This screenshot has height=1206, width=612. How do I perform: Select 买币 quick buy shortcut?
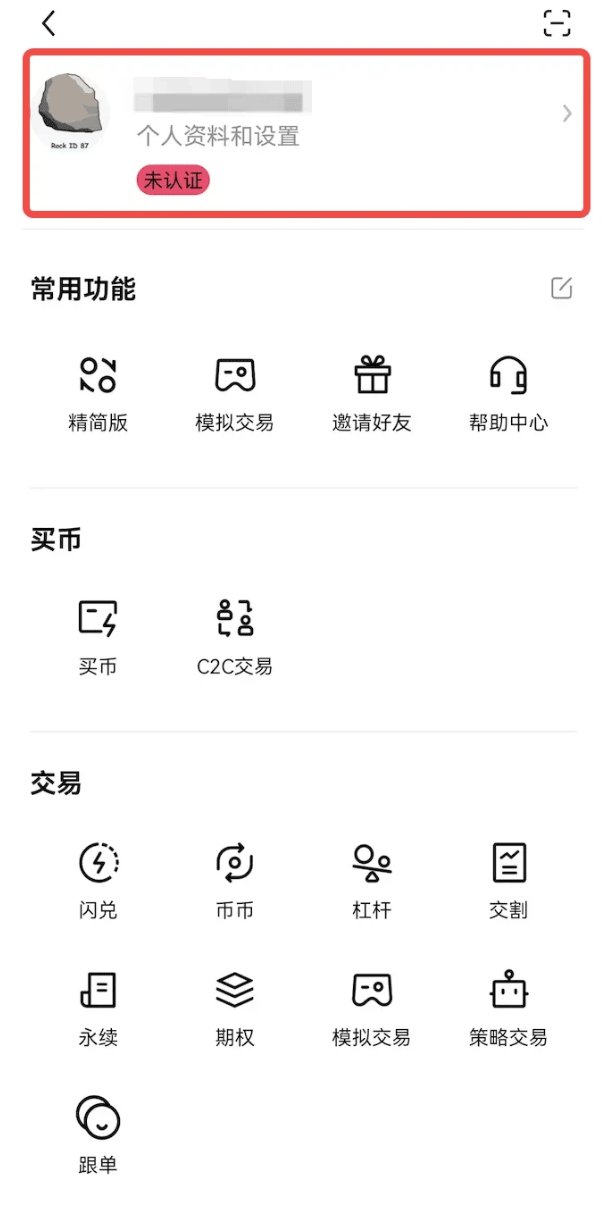click(x=98, y=635)
